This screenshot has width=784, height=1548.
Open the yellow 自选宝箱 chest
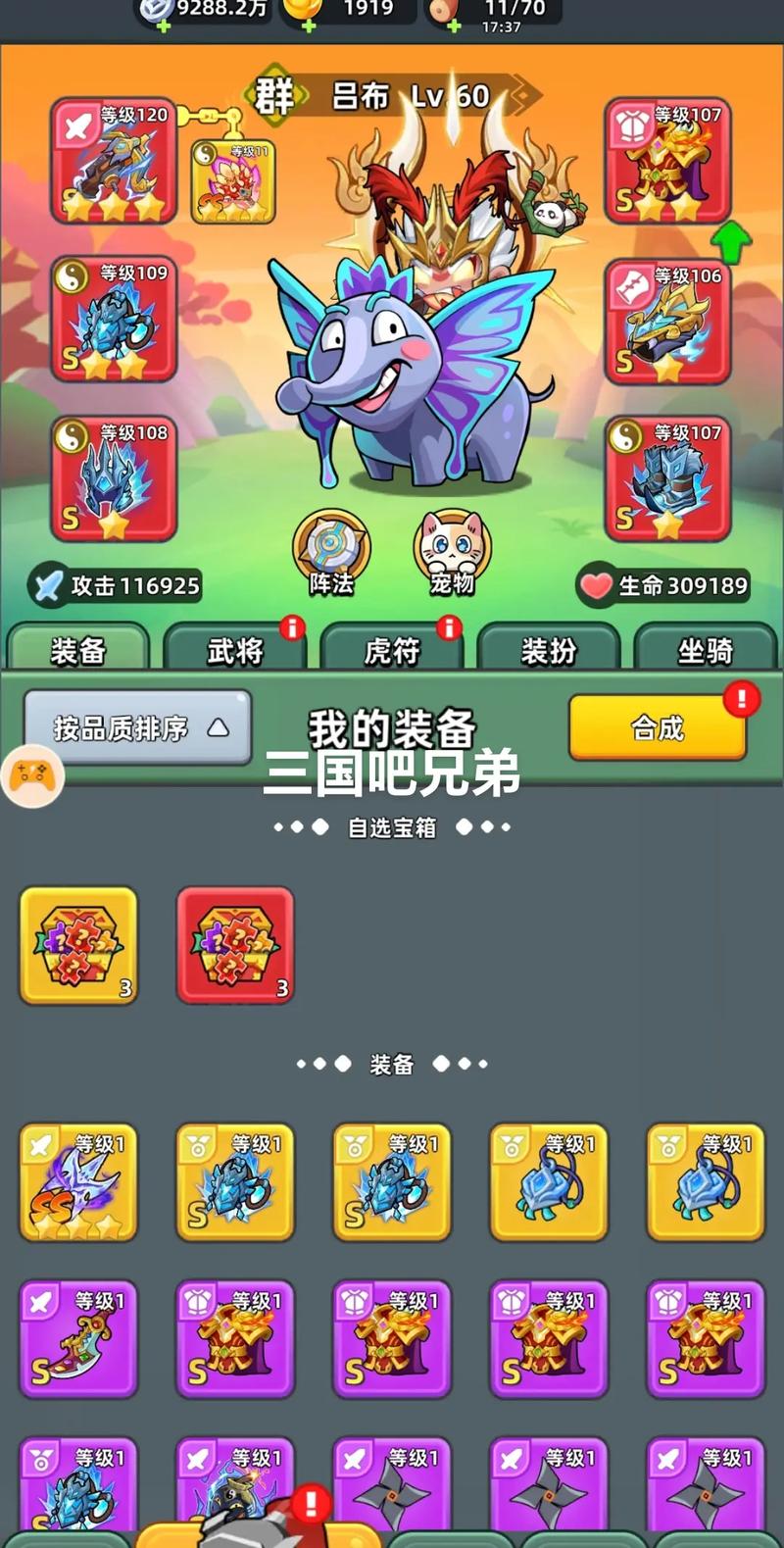[78, 945]
